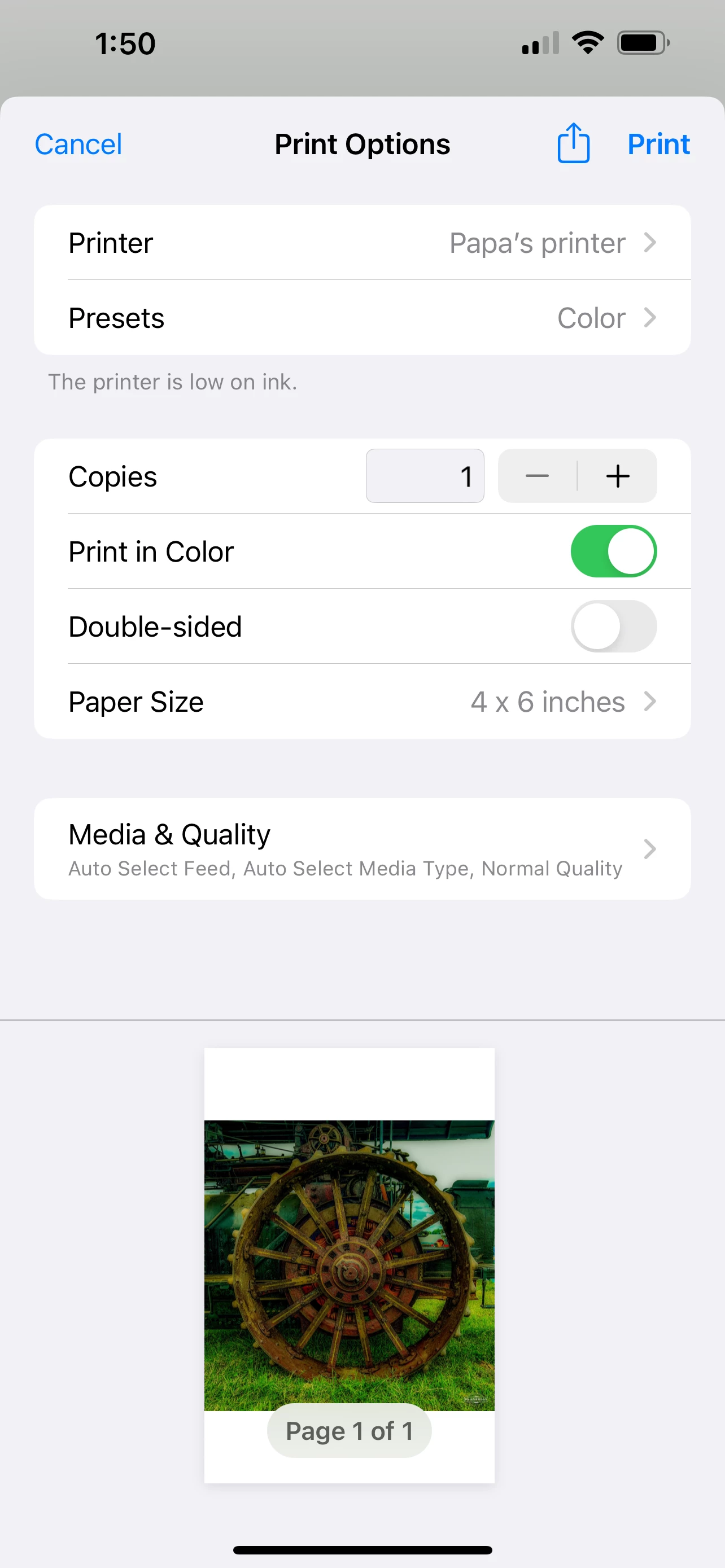The image size is (725, 1568).
Task: Increase copies with the plus button
Action: (617, 476)
